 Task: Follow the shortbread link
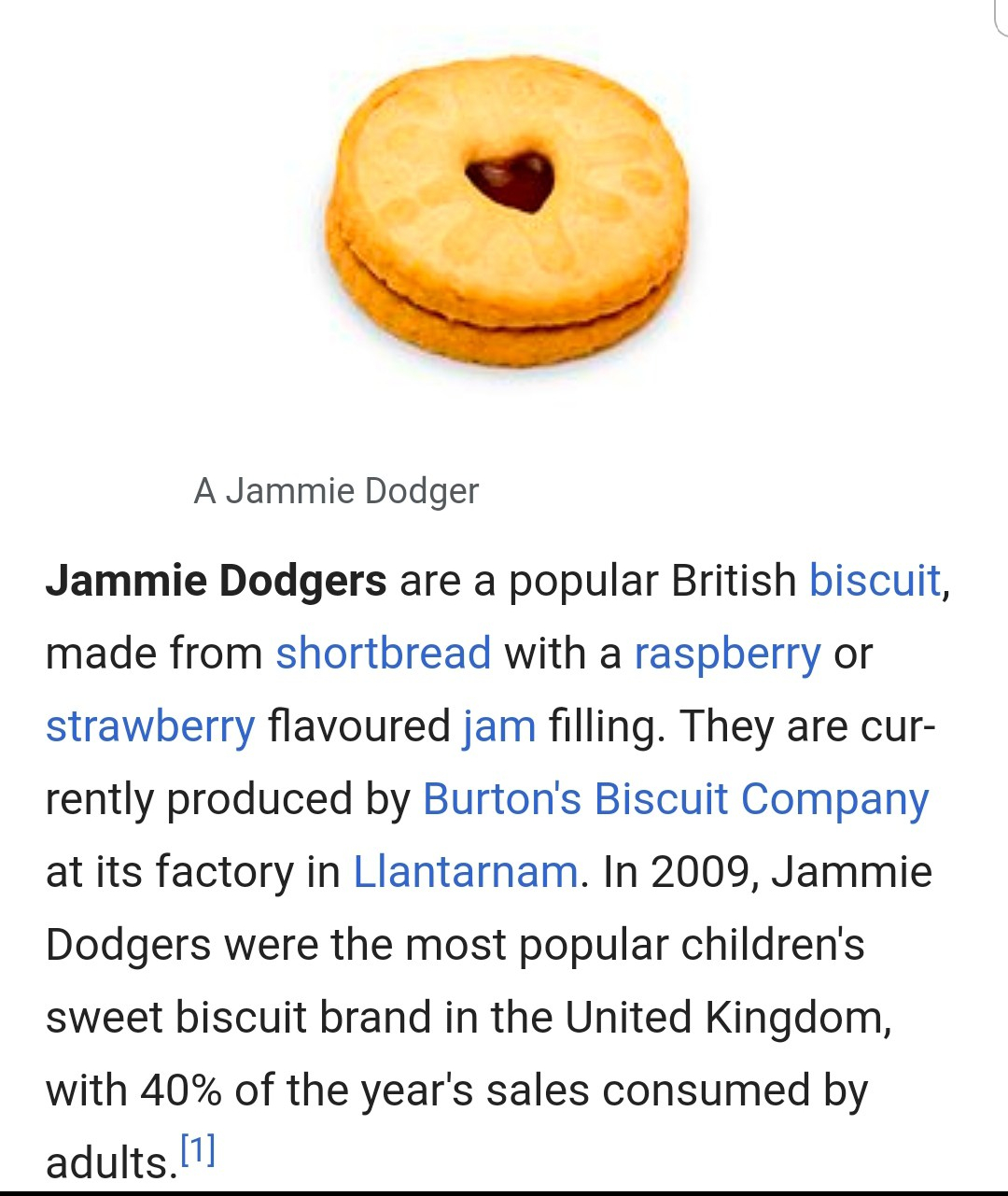[383, 654]
